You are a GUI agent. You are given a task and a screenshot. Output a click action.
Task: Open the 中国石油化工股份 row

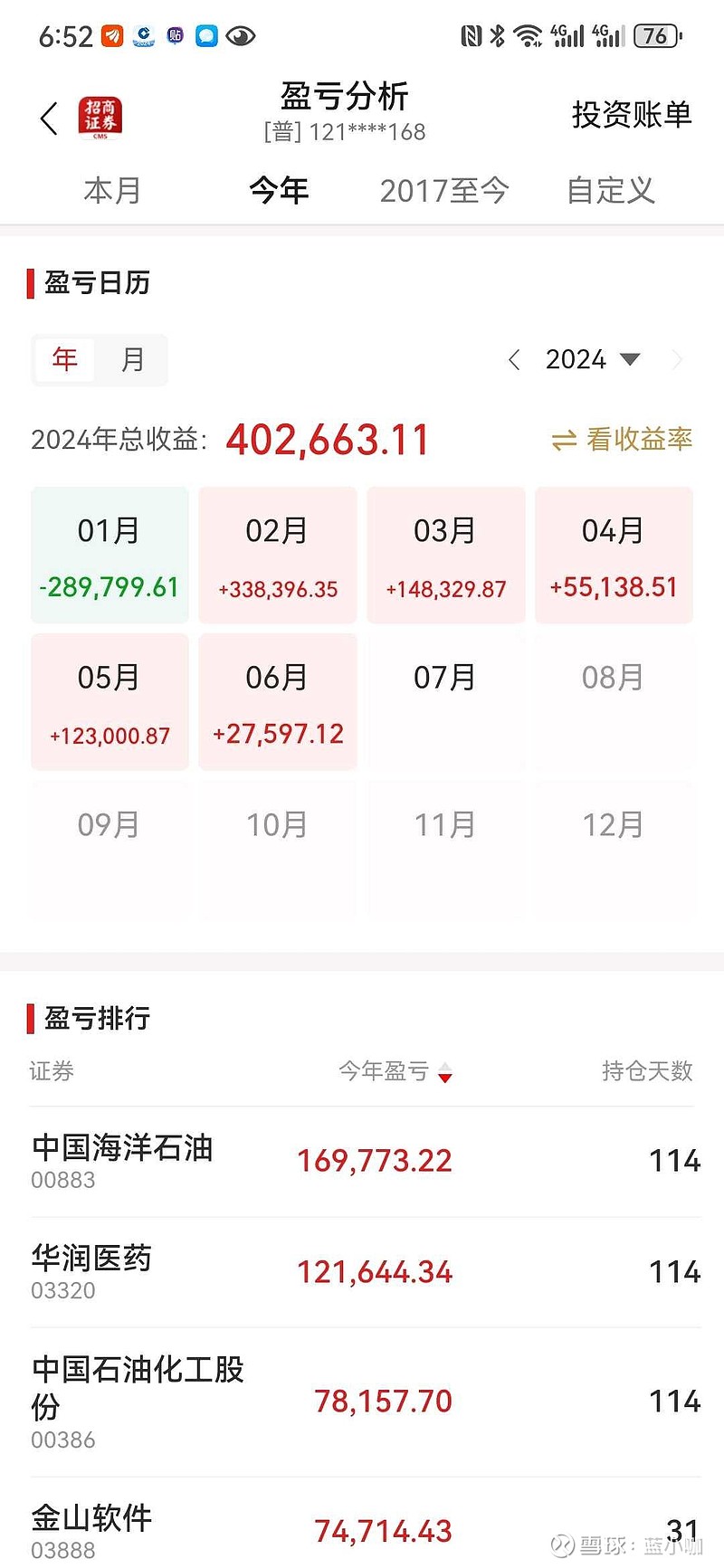click(x=362, y=1402)
